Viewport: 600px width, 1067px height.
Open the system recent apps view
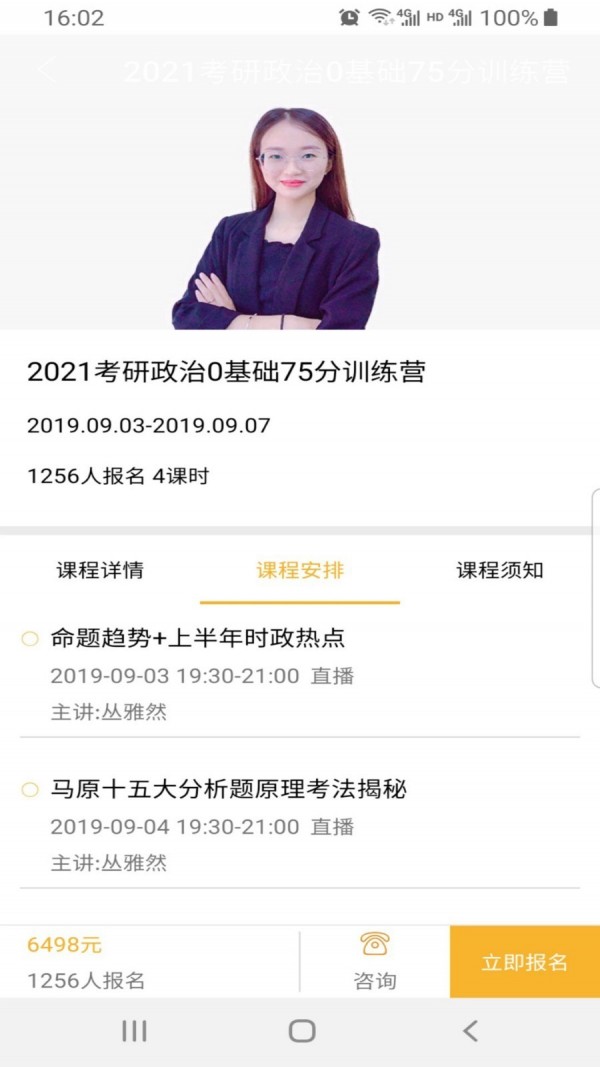134,1031
